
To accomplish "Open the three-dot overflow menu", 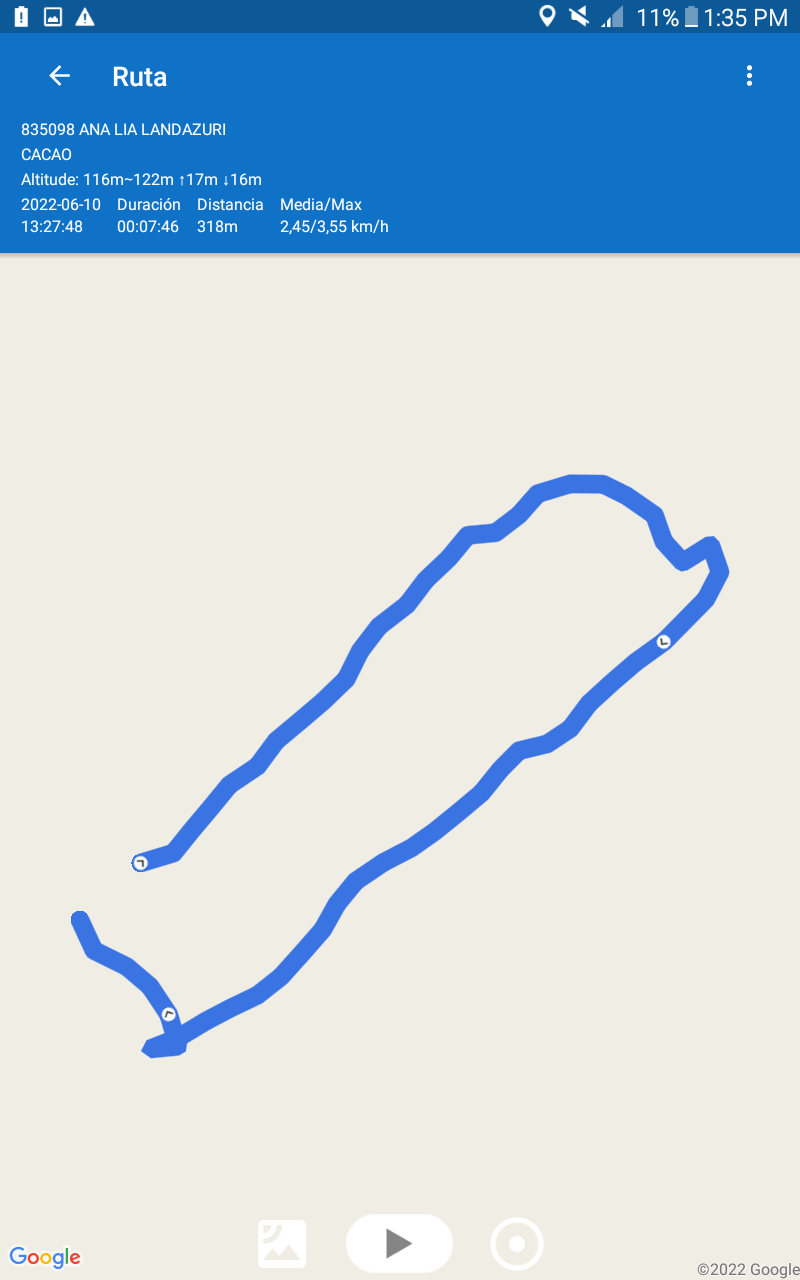I will point(749,76).
